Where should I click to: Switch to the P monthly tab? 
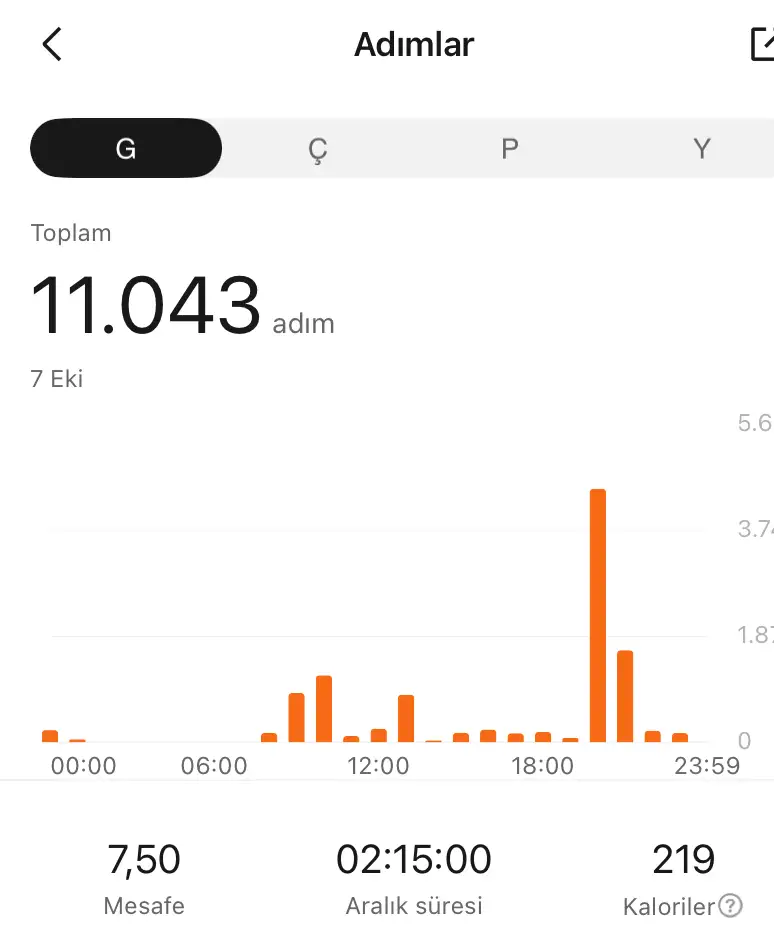coord(509,149)
